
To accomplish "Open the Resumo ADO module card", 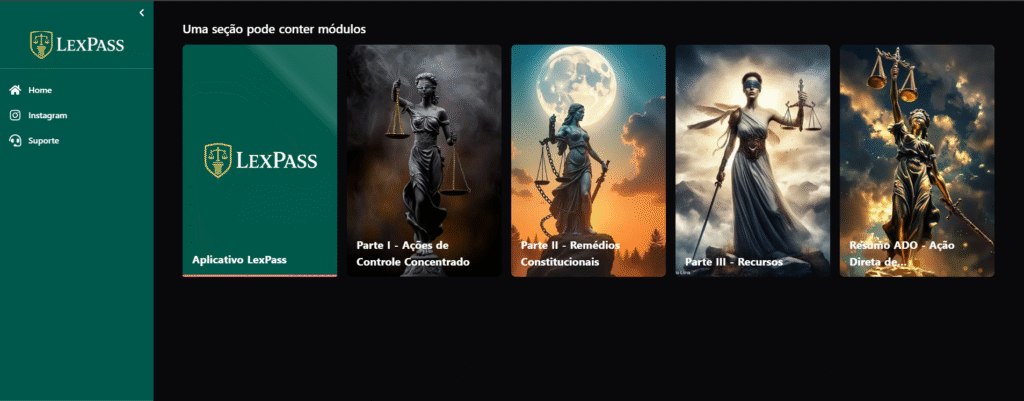I will pos(917,160).
